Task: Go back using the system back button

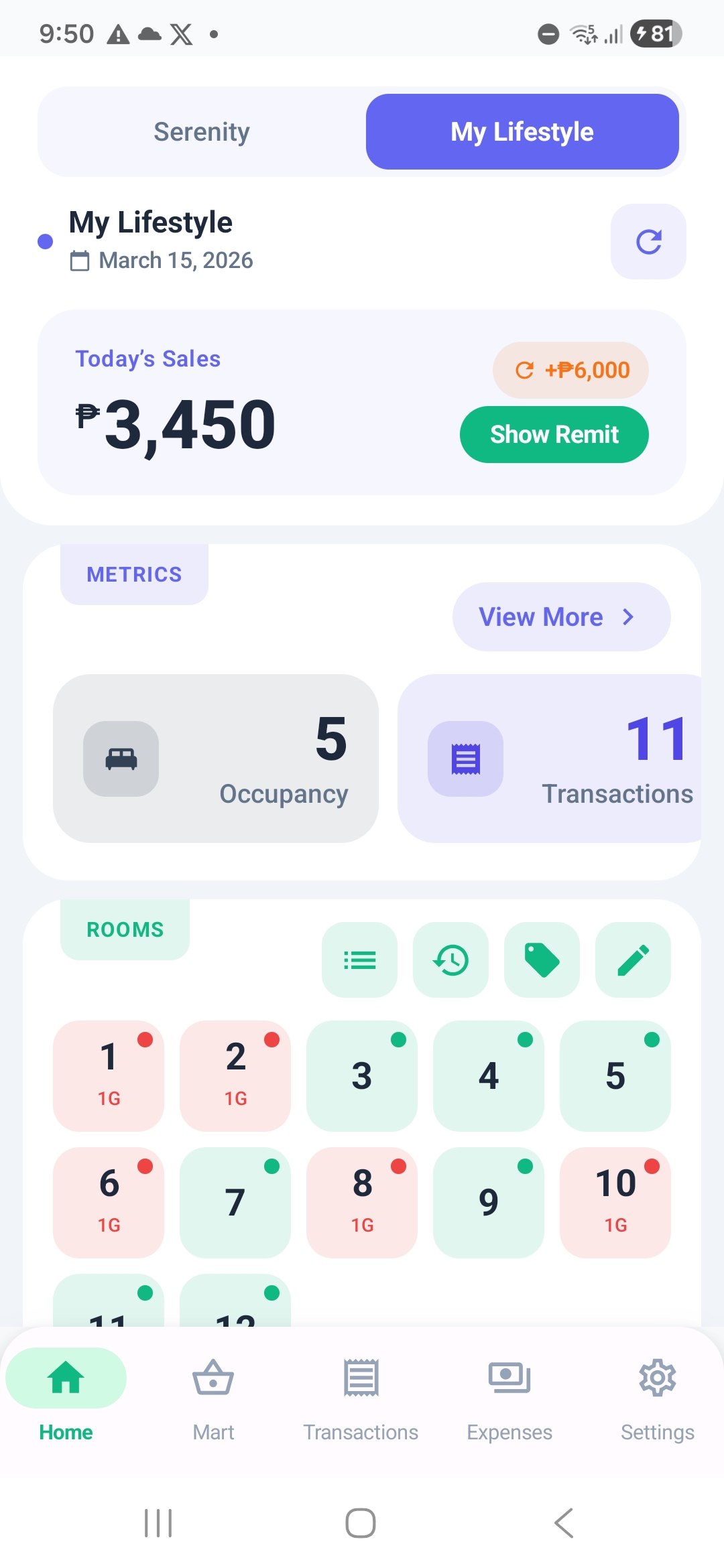Action: coord(564,1523)
